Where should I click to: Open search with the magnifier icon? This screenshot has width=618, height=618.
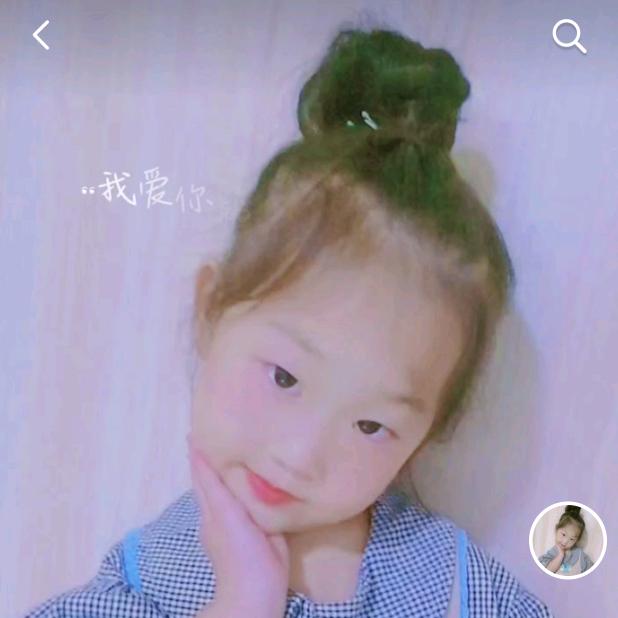click(569, 37)
